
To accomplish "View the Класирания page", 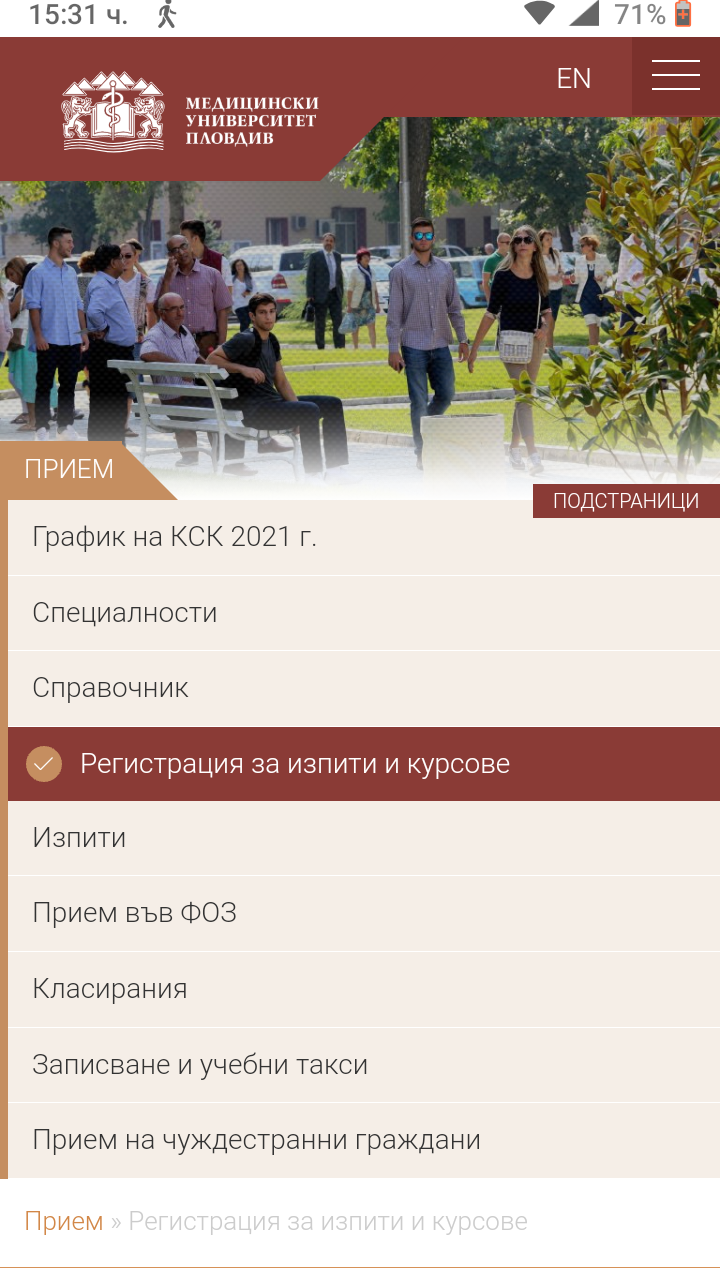I will [x=110, y=989].
